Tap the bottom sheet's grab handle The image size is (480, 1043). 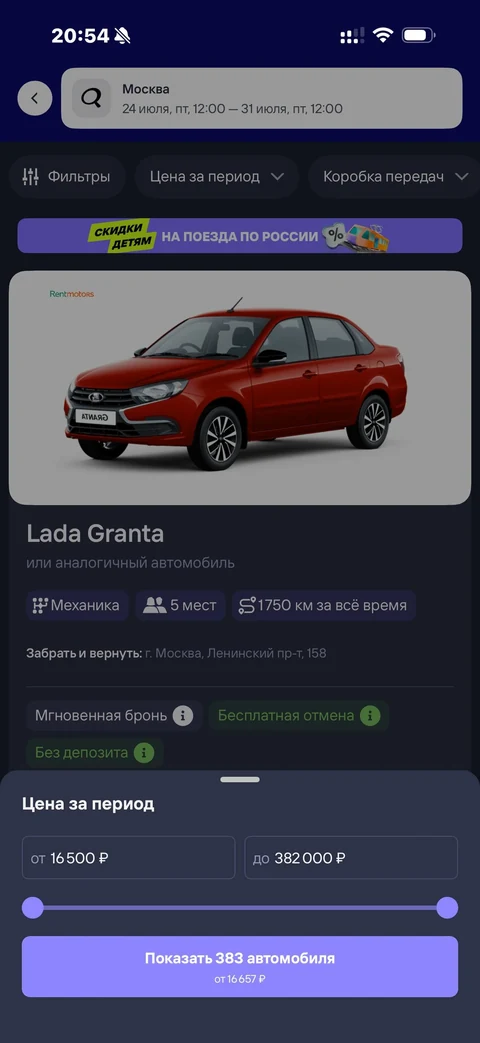(240, 780)
